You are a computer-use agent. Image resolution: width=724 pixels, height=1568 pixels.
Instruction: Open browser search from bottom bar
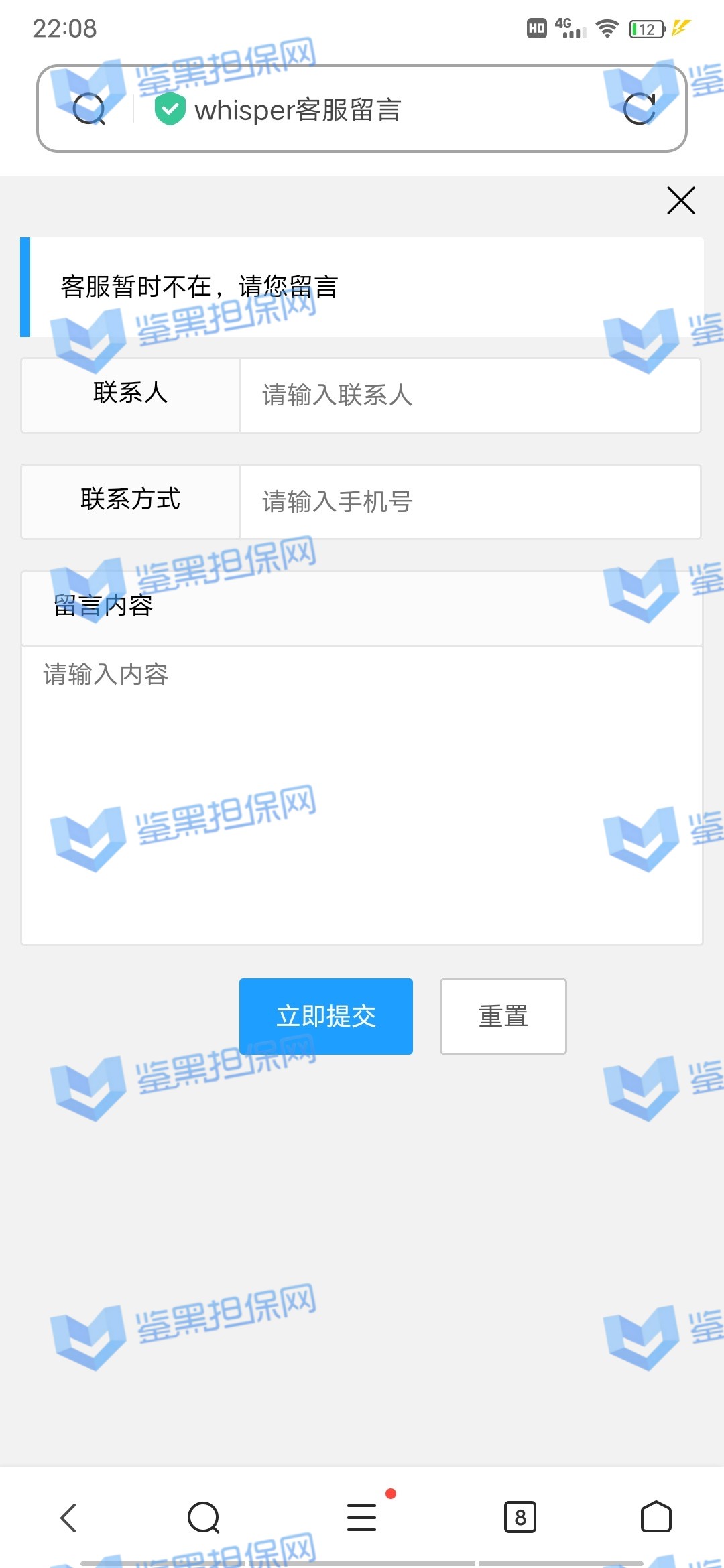(204, 1518)
